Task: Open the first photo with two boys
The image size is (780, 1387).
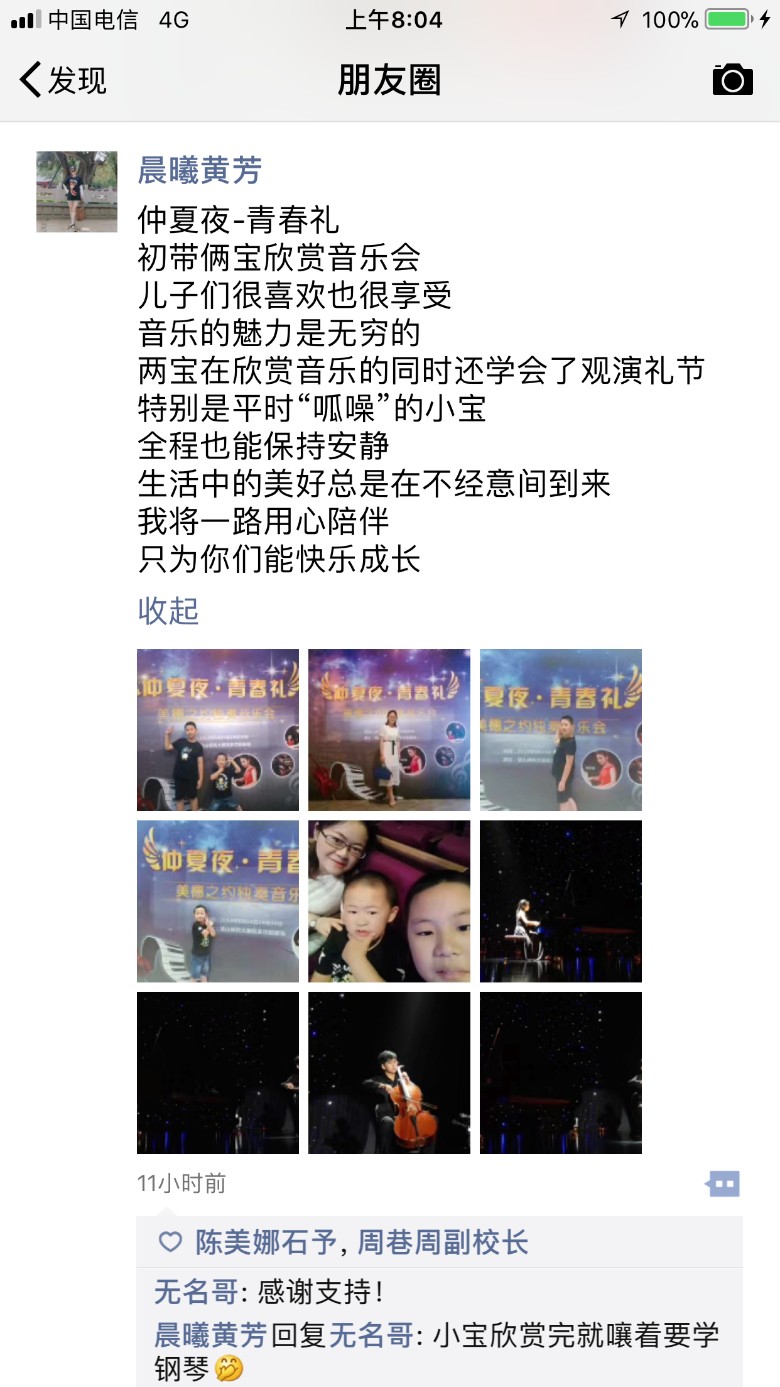Action: click(218, 730)
